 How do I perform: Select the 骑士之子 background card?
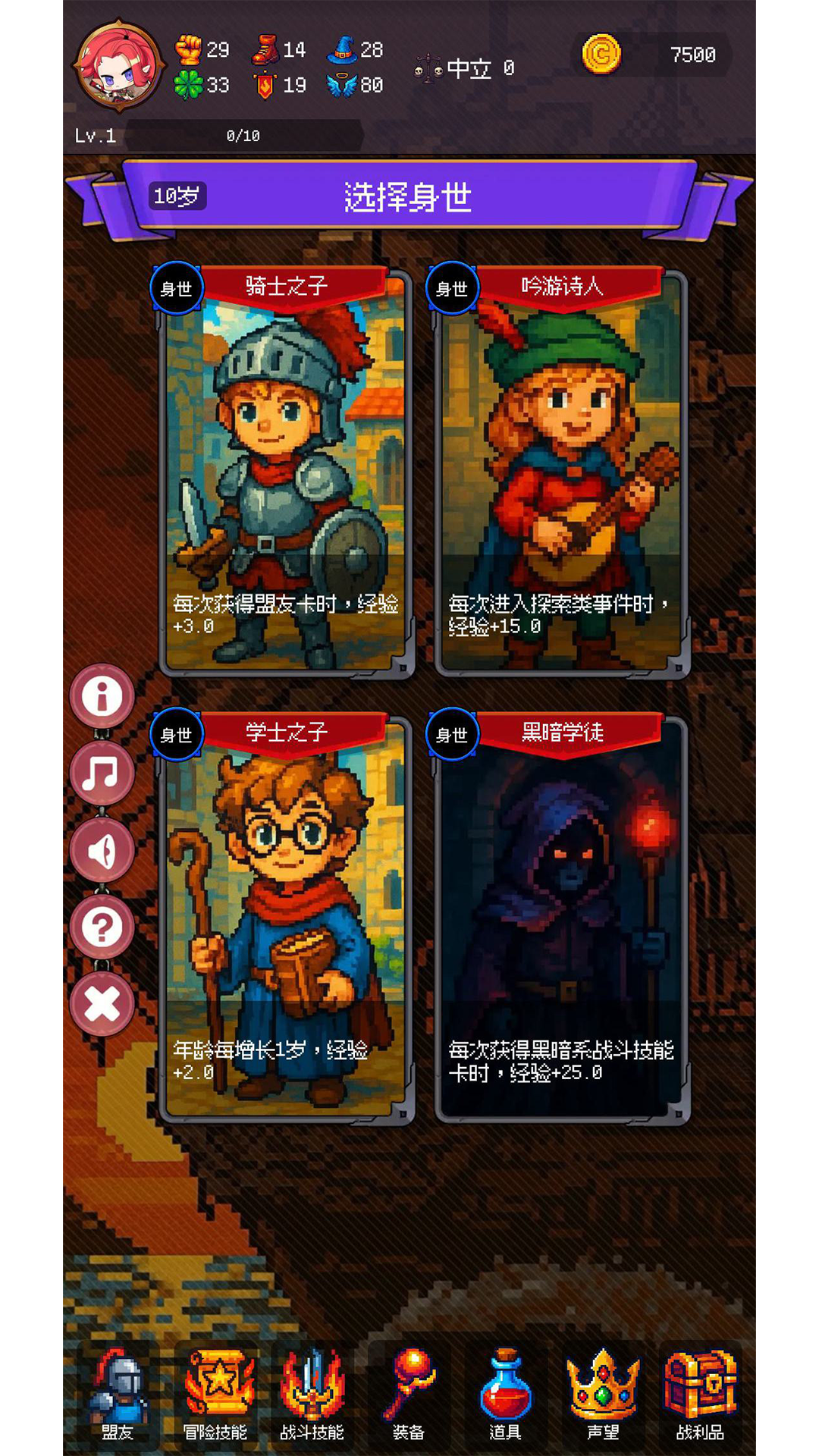(x=286, y=471)
